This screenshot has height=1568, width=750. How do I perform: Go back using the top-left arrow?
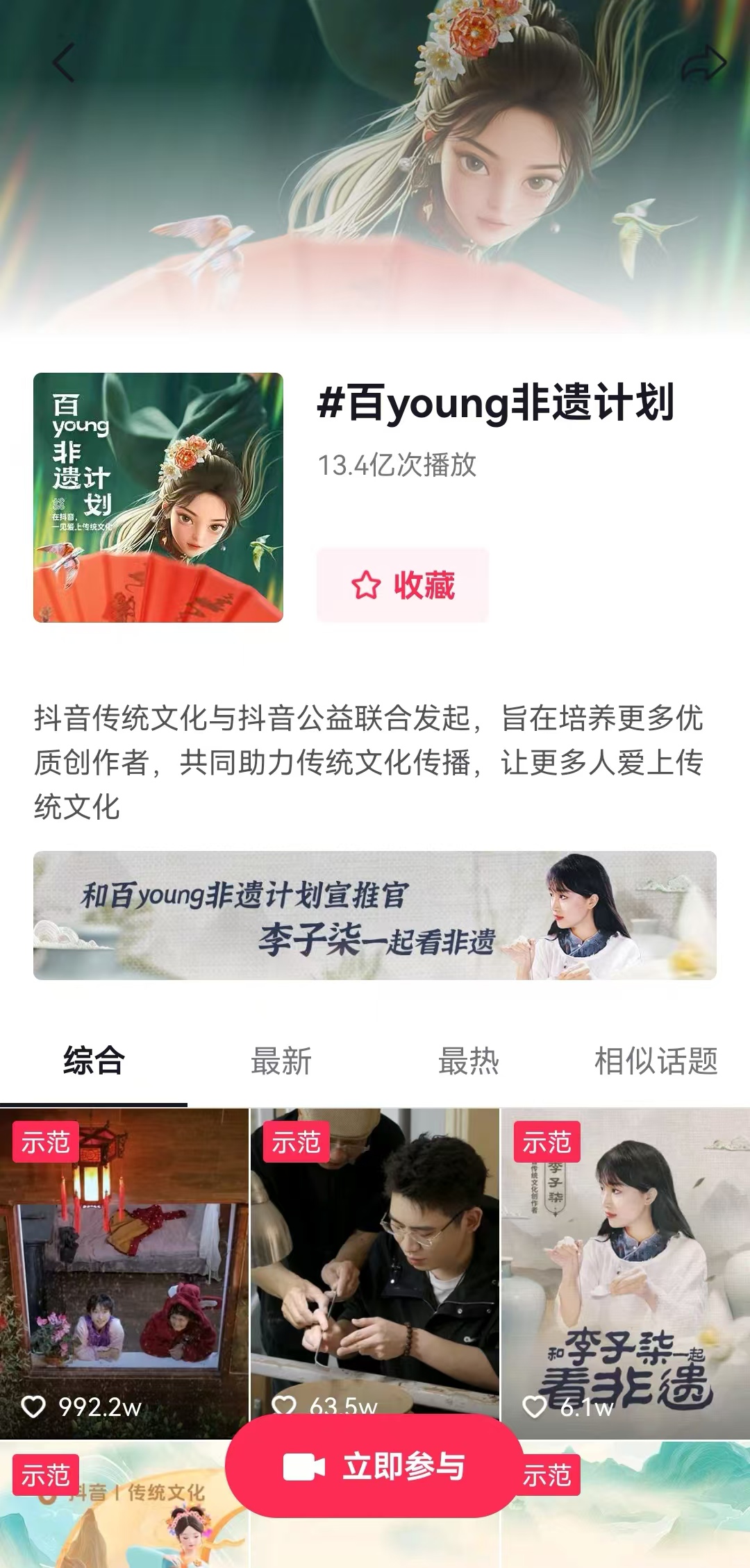pos(64,63)
